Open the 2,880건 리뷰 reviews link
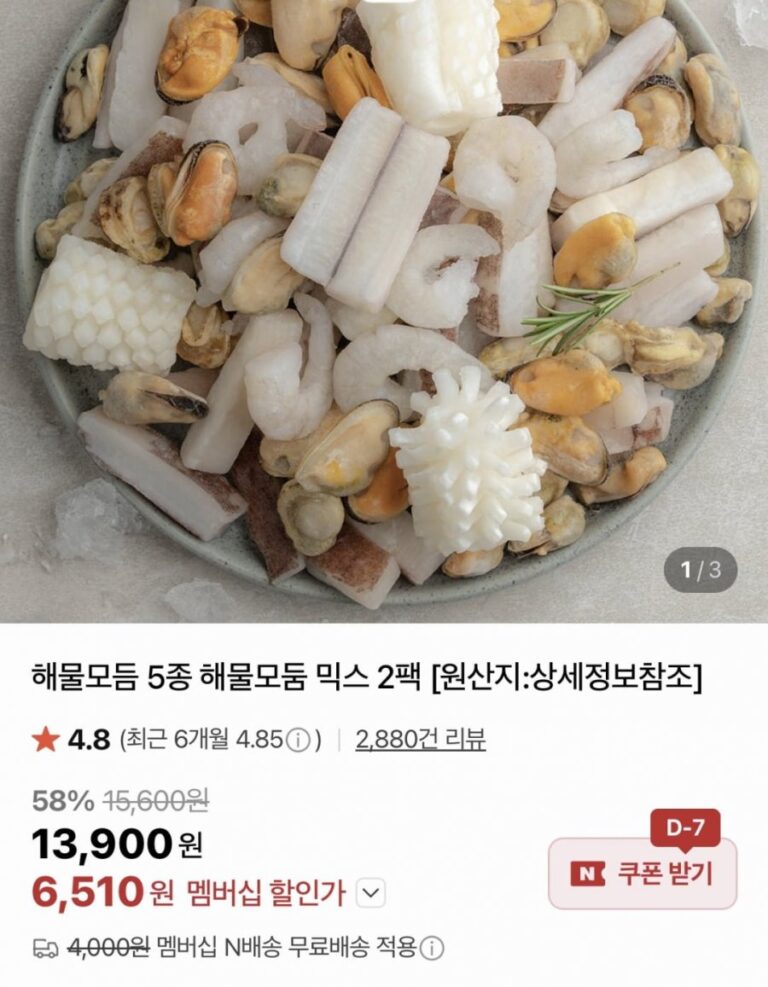This screenshot has width=768, height=987. coord(420,740)
